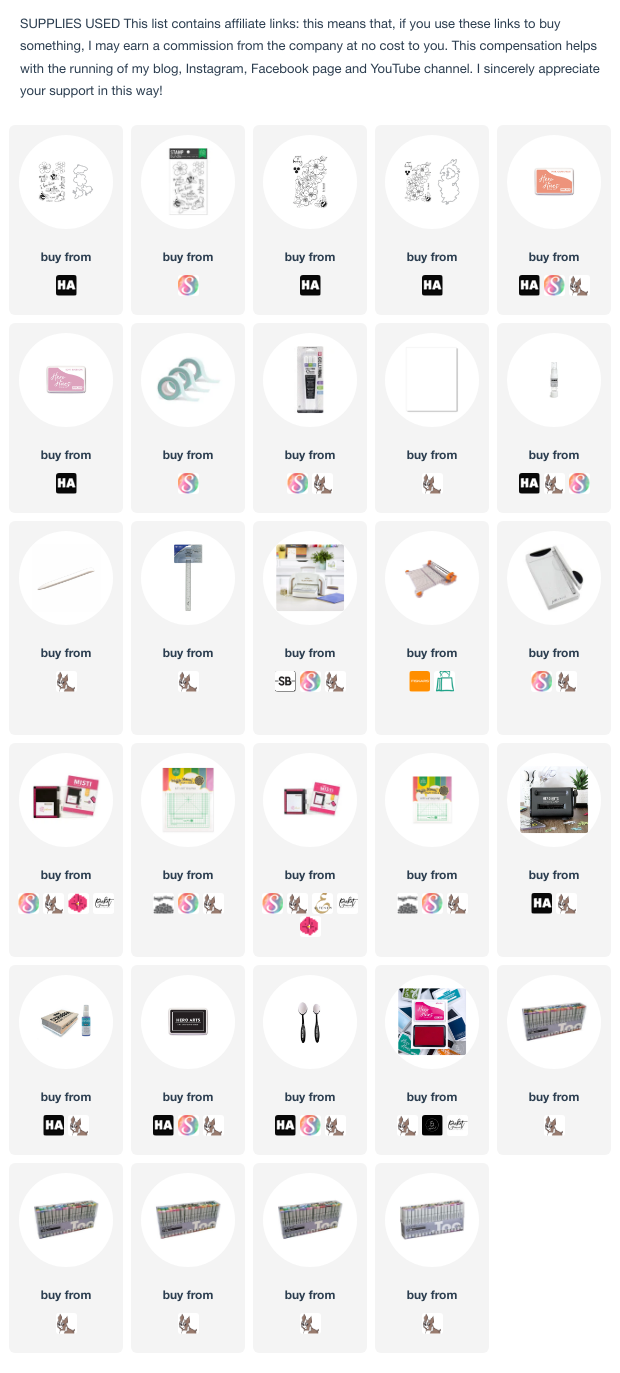620x1373 pixels.
Task: Open the die cutting machine product image
Action: click(310, 578)
